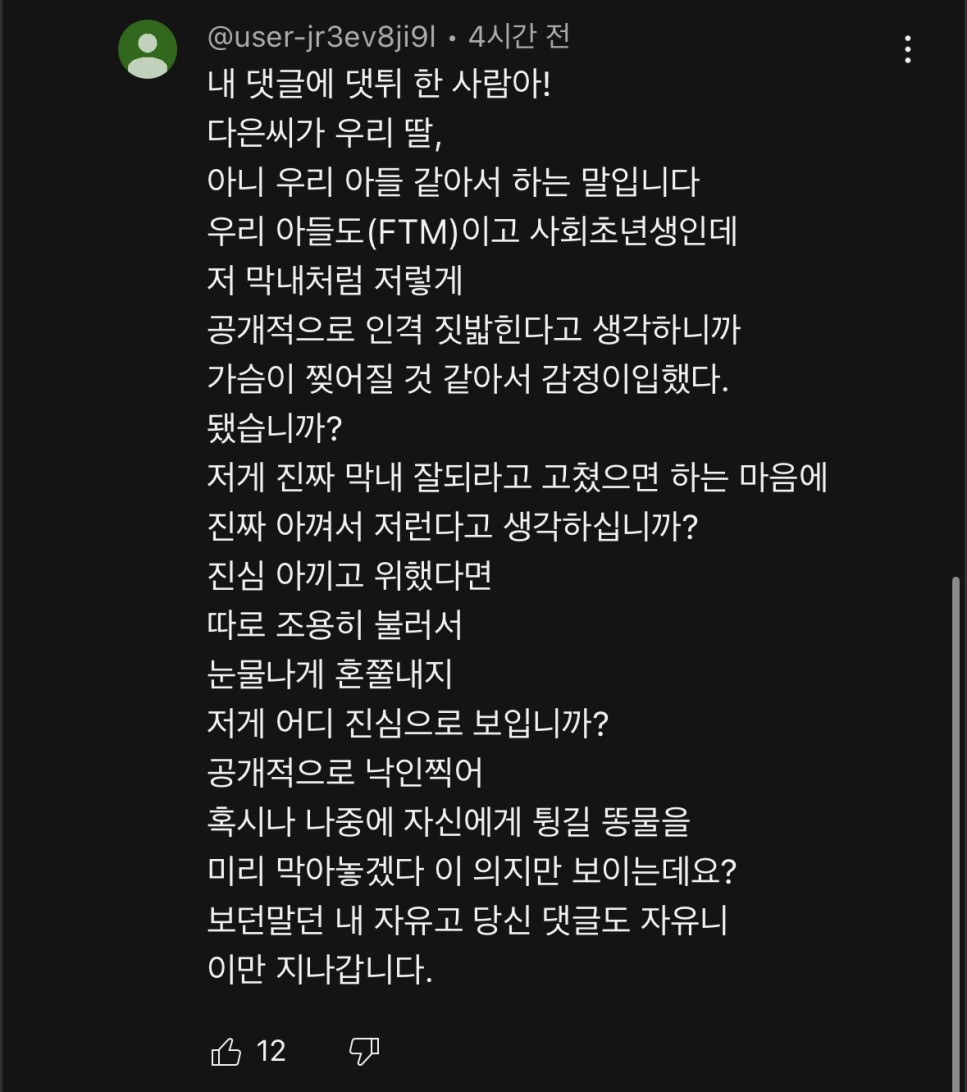
Task: Dislike this comment with thumbs down
Action: coord(364,1051)
